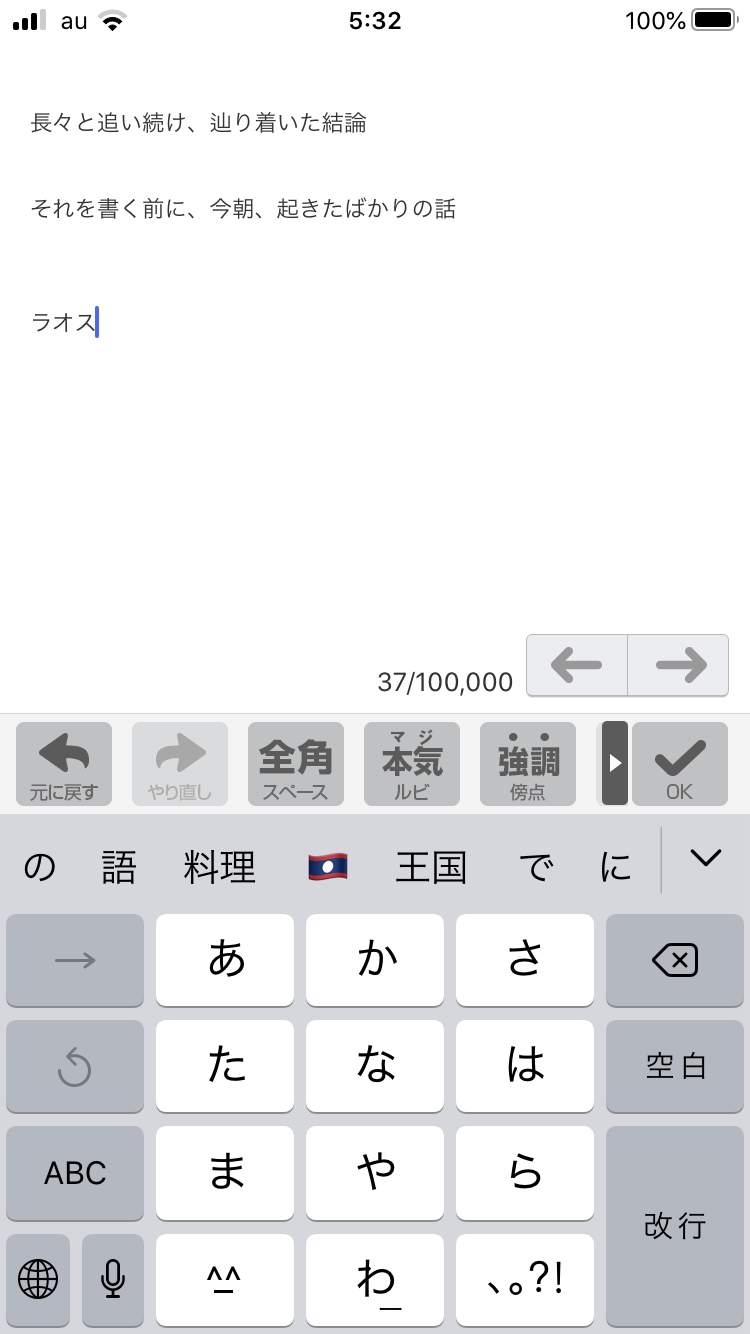Insert a 全角スペース full-width space
Image resolution: width=750 pixels, height=1334 pixels.
click(x=295, y=764)
